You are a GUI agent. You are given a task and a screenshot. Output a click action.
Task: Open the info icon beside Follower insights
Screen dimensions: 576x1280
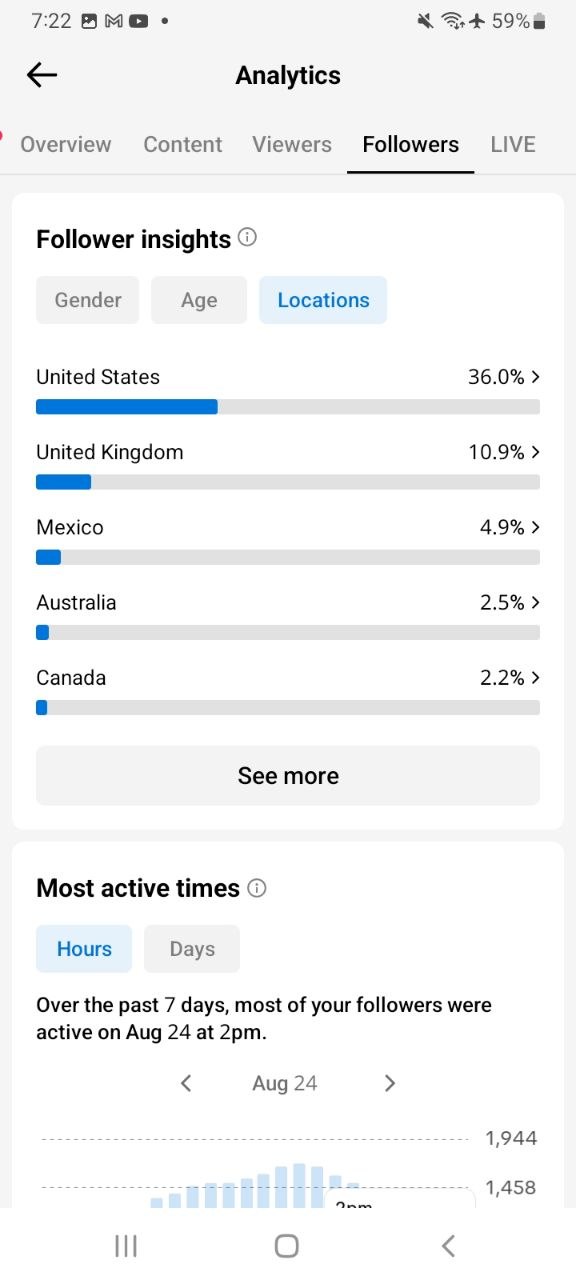pyautogui.click(x=248, y=238)
